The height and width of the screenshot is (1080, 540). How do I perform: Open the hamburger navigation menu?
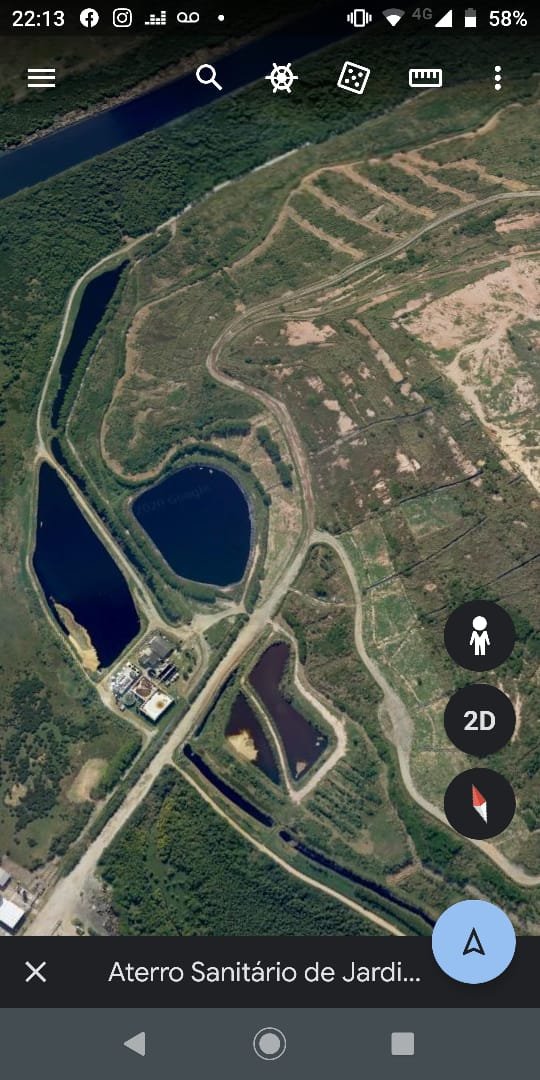pyautogui.click(x=41, y=78)
